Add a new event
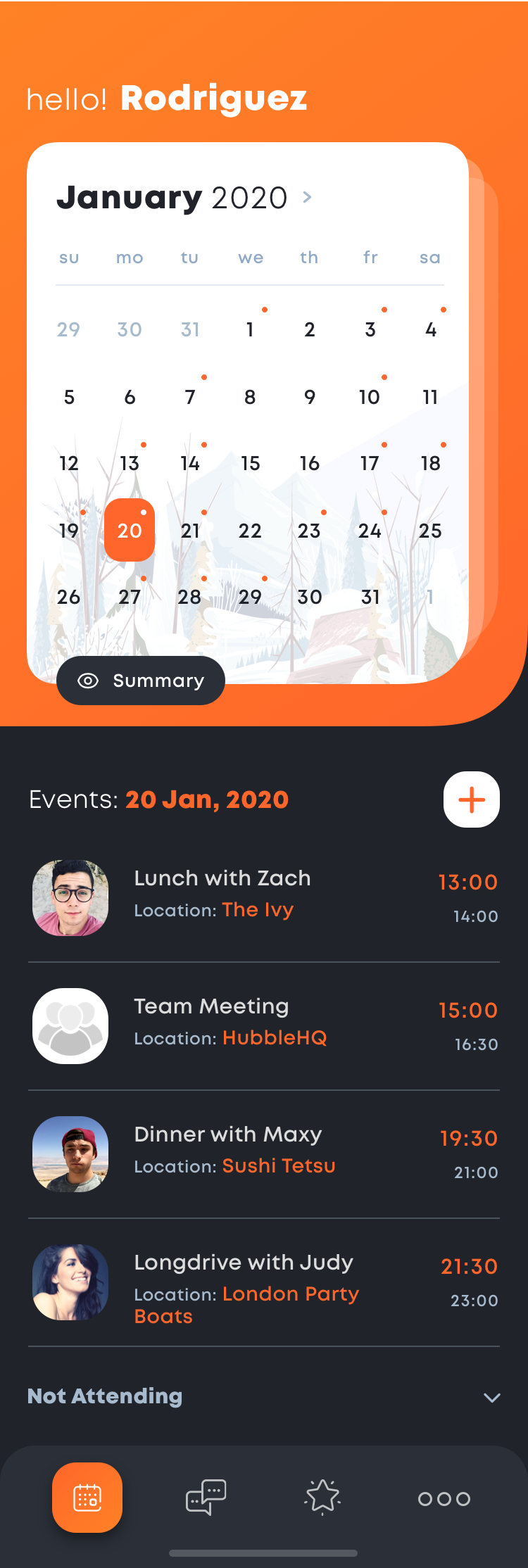 [471, 799]
